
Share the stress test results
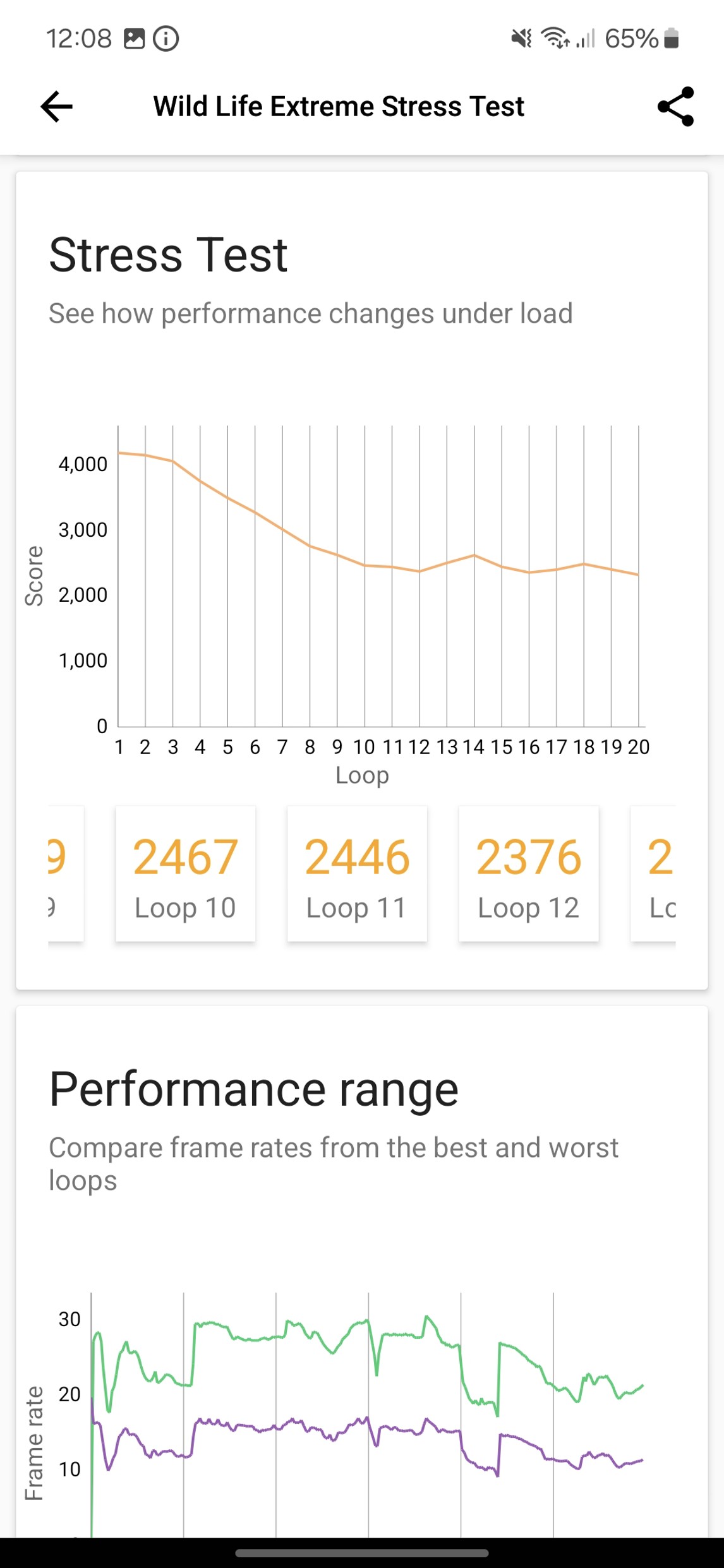pos(675,106)
